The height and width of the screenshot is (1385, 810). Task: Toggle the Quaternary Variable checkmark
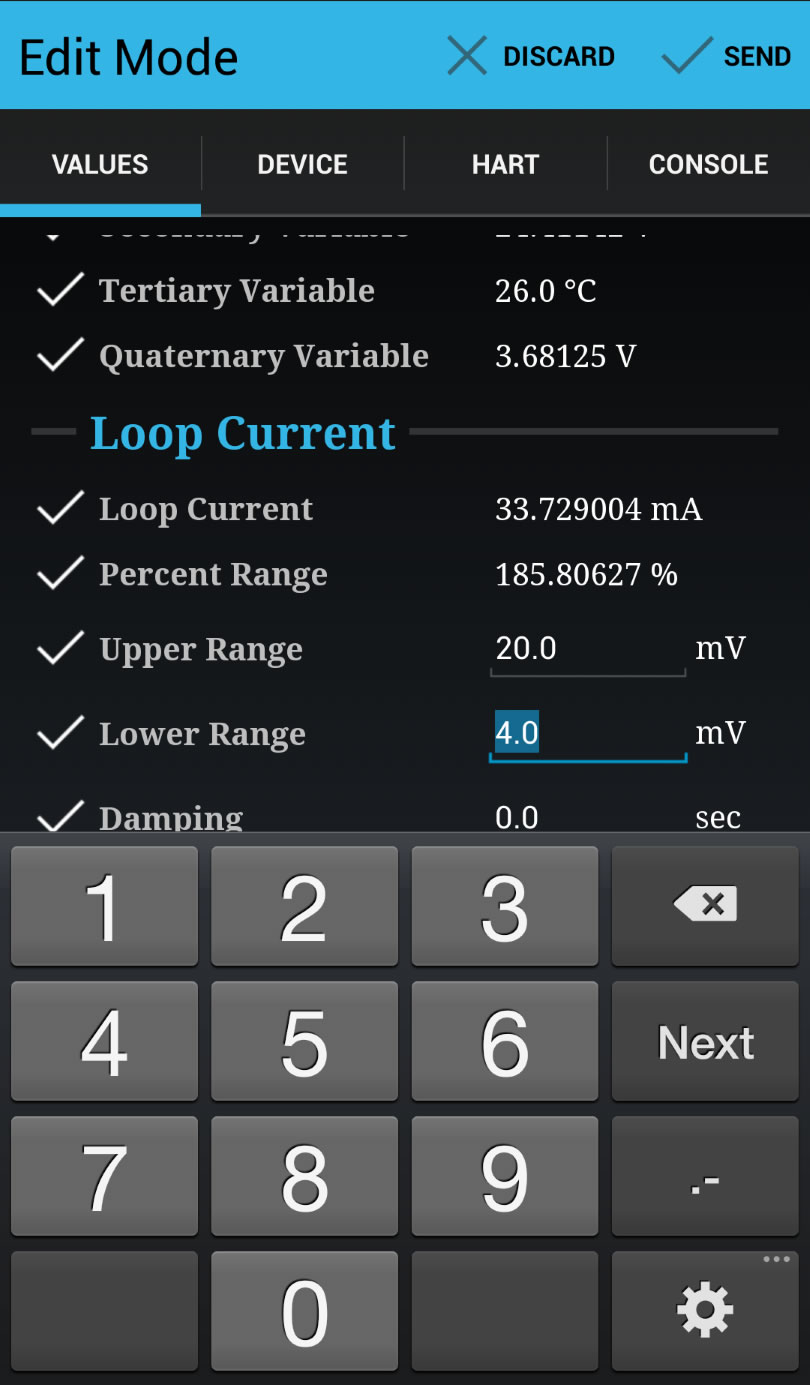(x=60, y=356)
